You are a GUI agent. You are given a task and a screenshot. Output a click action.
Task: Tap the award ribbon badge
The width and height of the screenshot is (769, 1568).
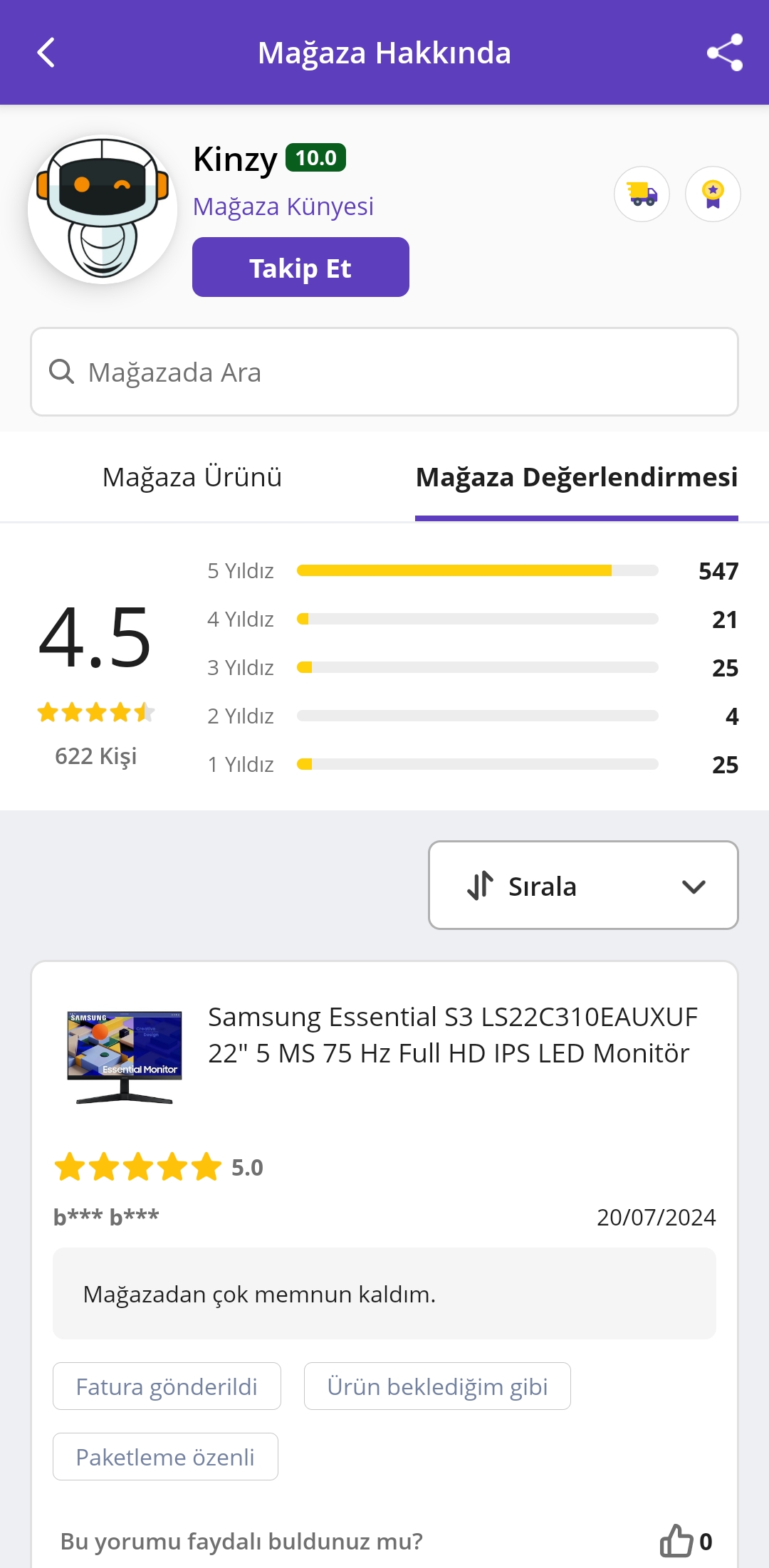(712, 194)
